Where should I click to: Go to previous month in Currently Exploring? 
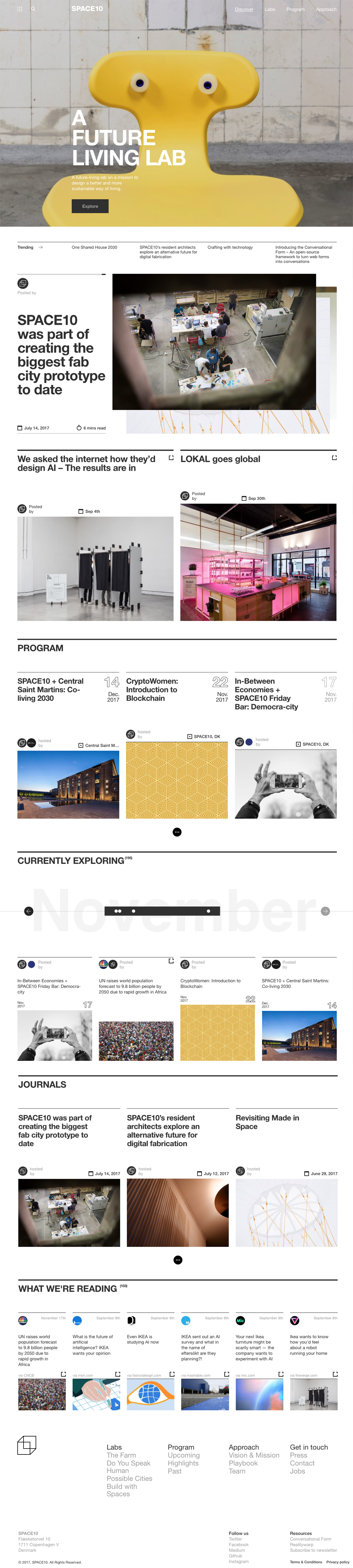point(29,911)
